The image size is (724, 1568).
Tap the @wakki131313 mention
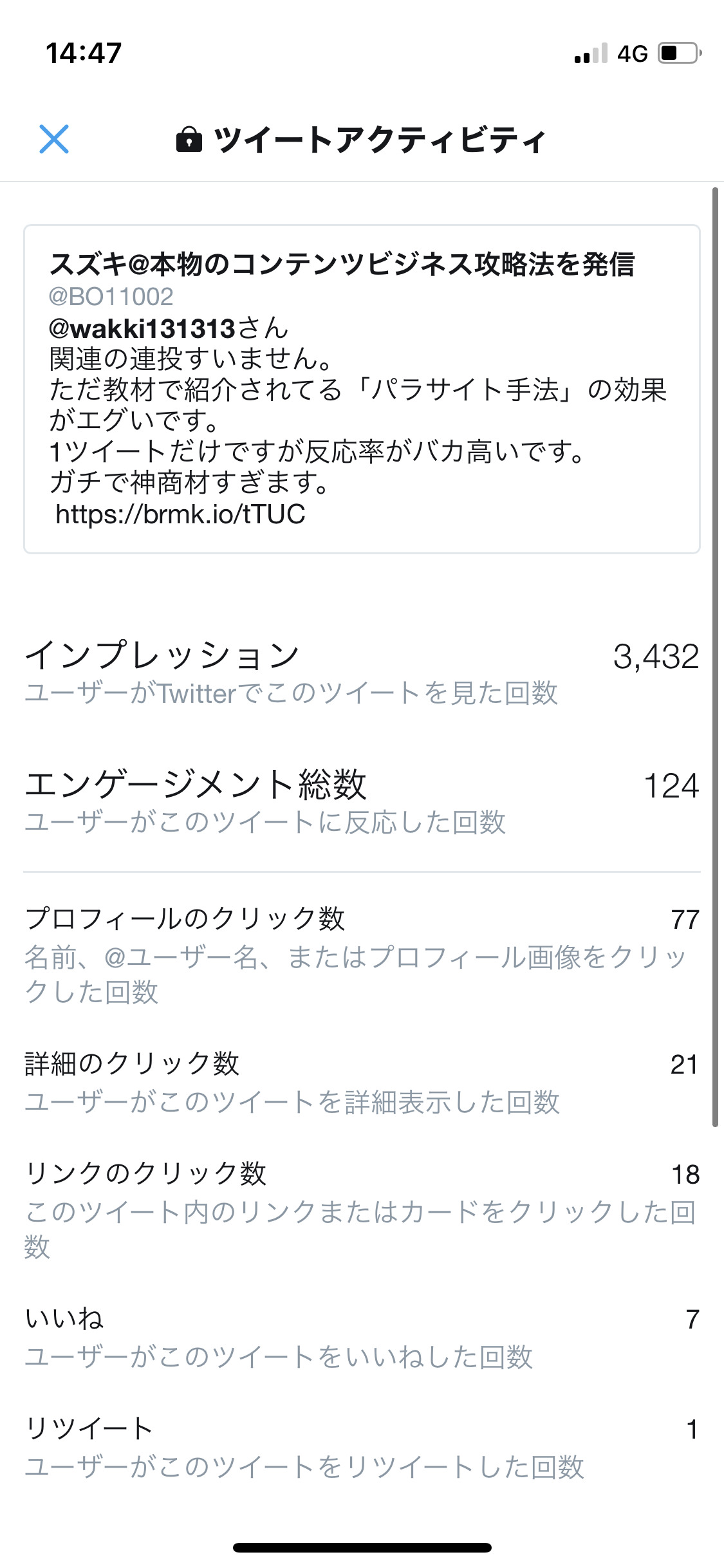pos(142,329)
